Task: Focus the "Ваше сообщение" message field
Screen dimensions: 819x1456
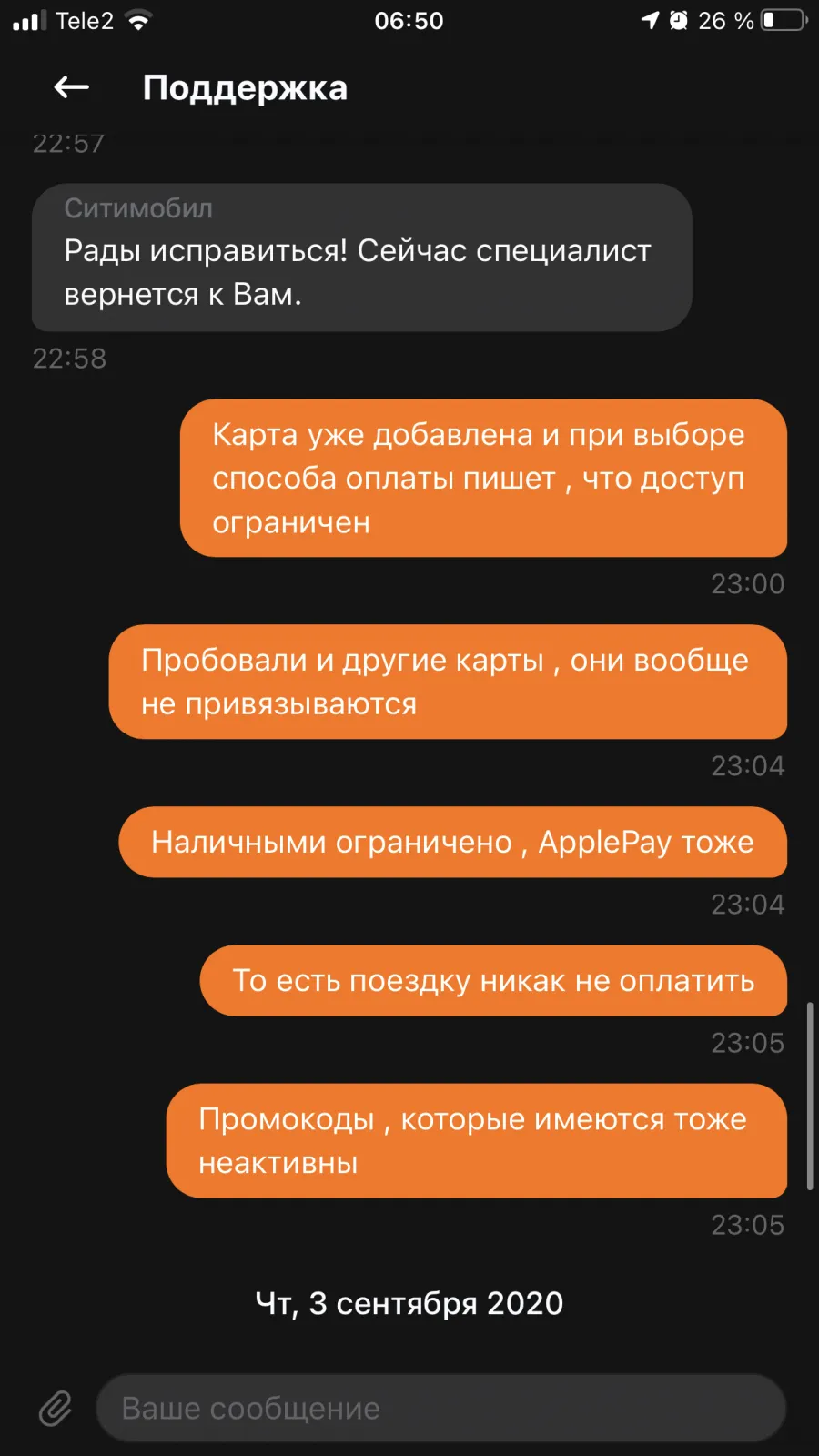Action: pyautogui.click(x=440, y=1408)
